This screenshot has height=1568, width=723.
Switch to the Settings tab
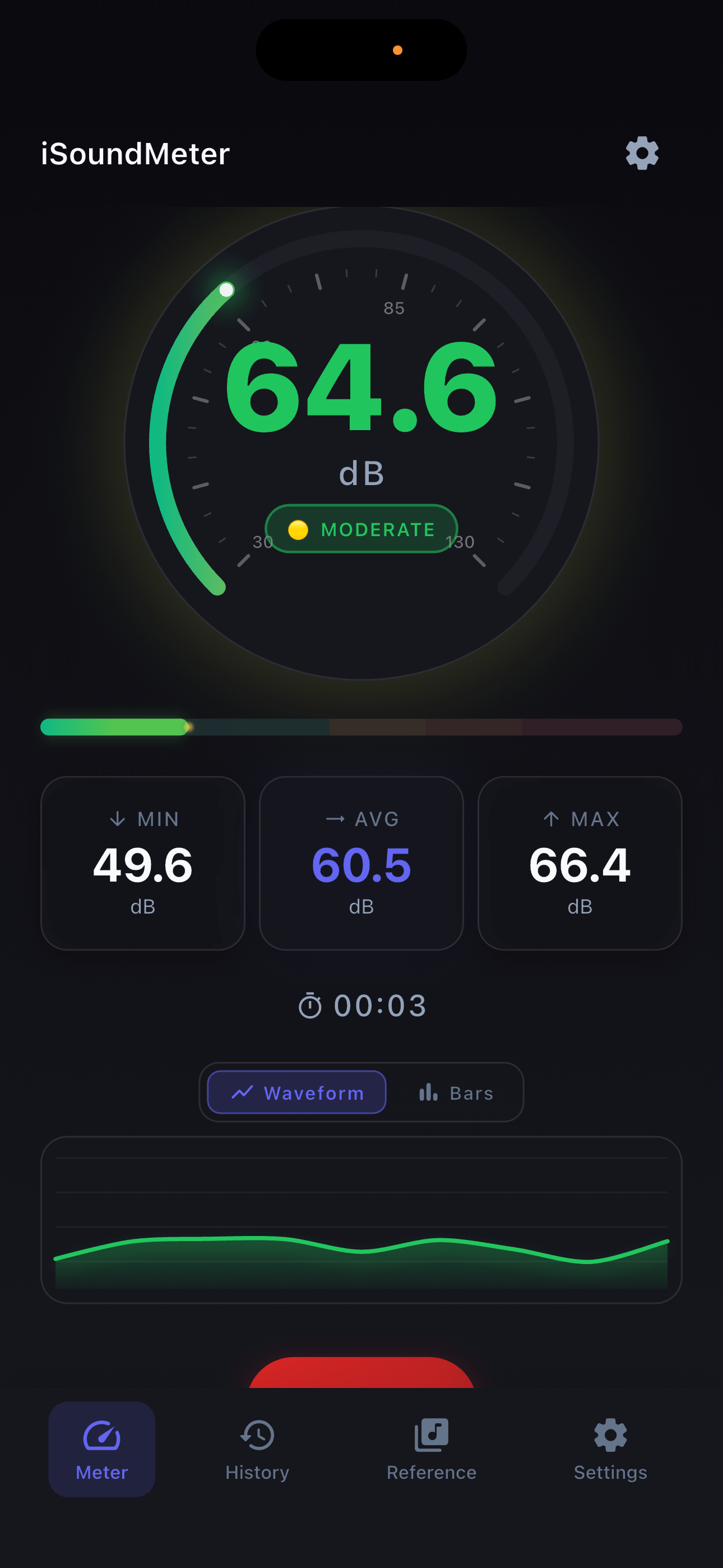[x=610, y=1449]
